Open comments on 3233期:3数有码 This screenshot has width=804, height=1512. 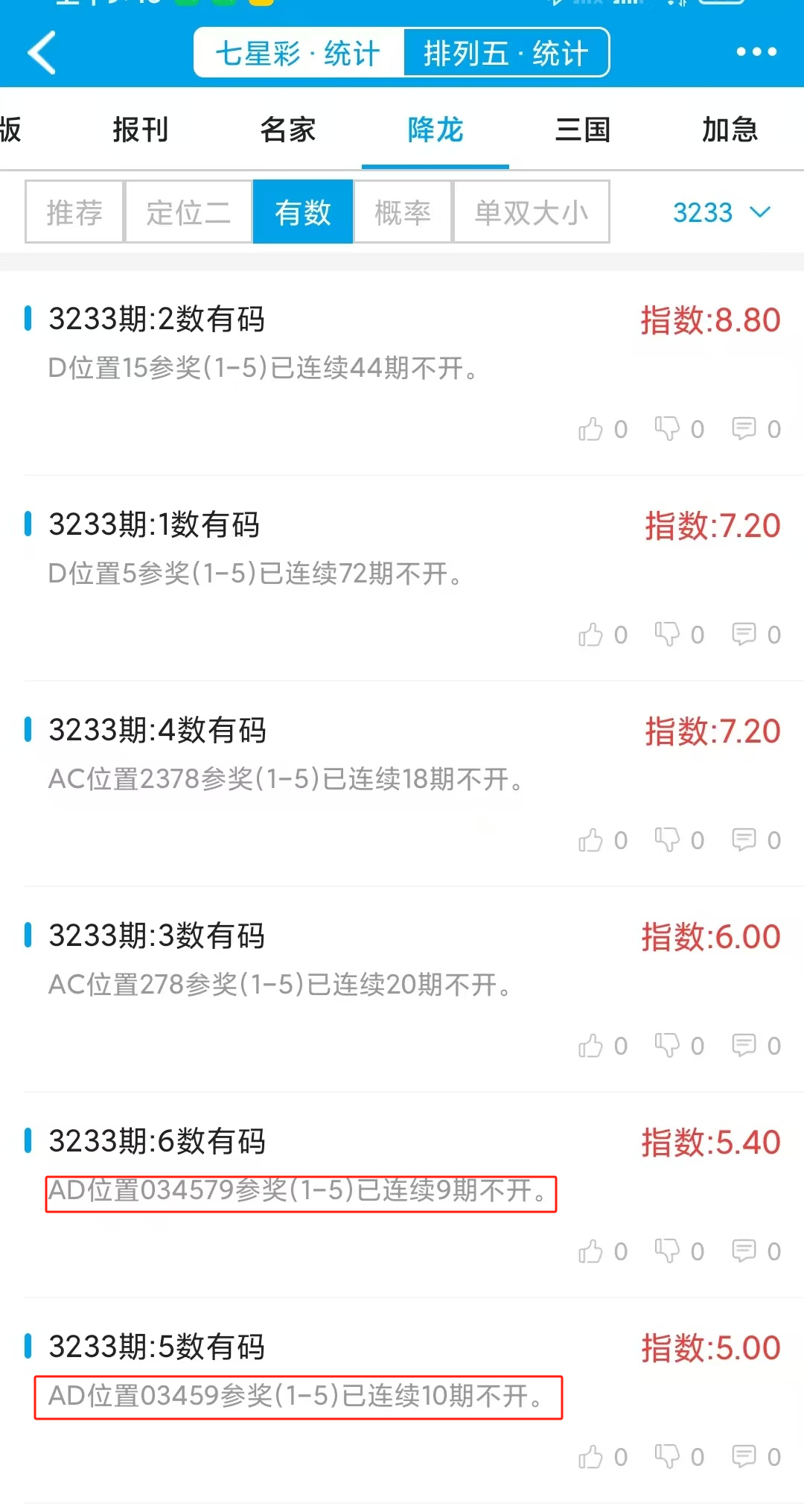744,1046
